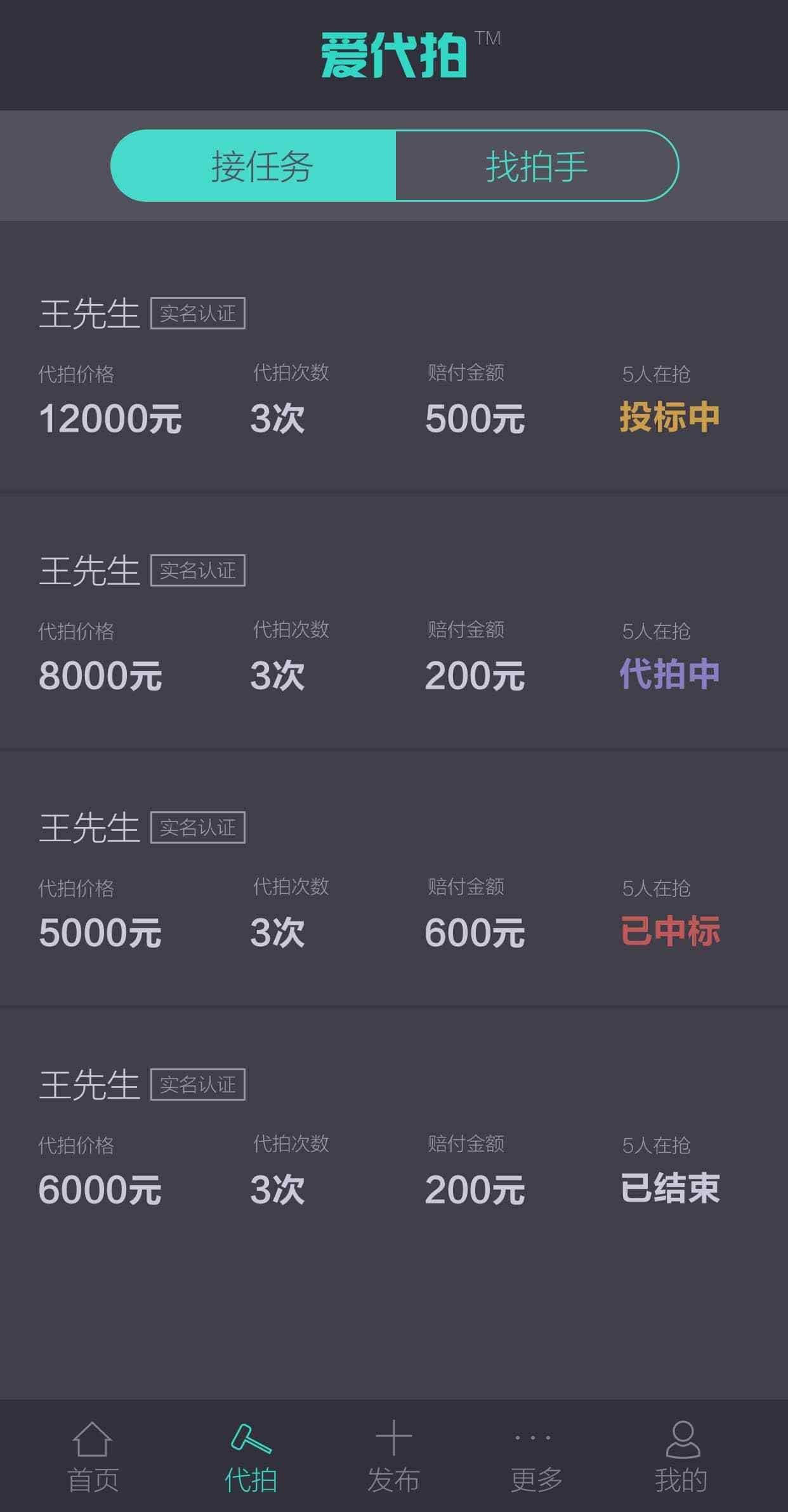788x1512 pixels.
Task: Open the 6000元 task marked 已结束
Action: click(393, 1152)
